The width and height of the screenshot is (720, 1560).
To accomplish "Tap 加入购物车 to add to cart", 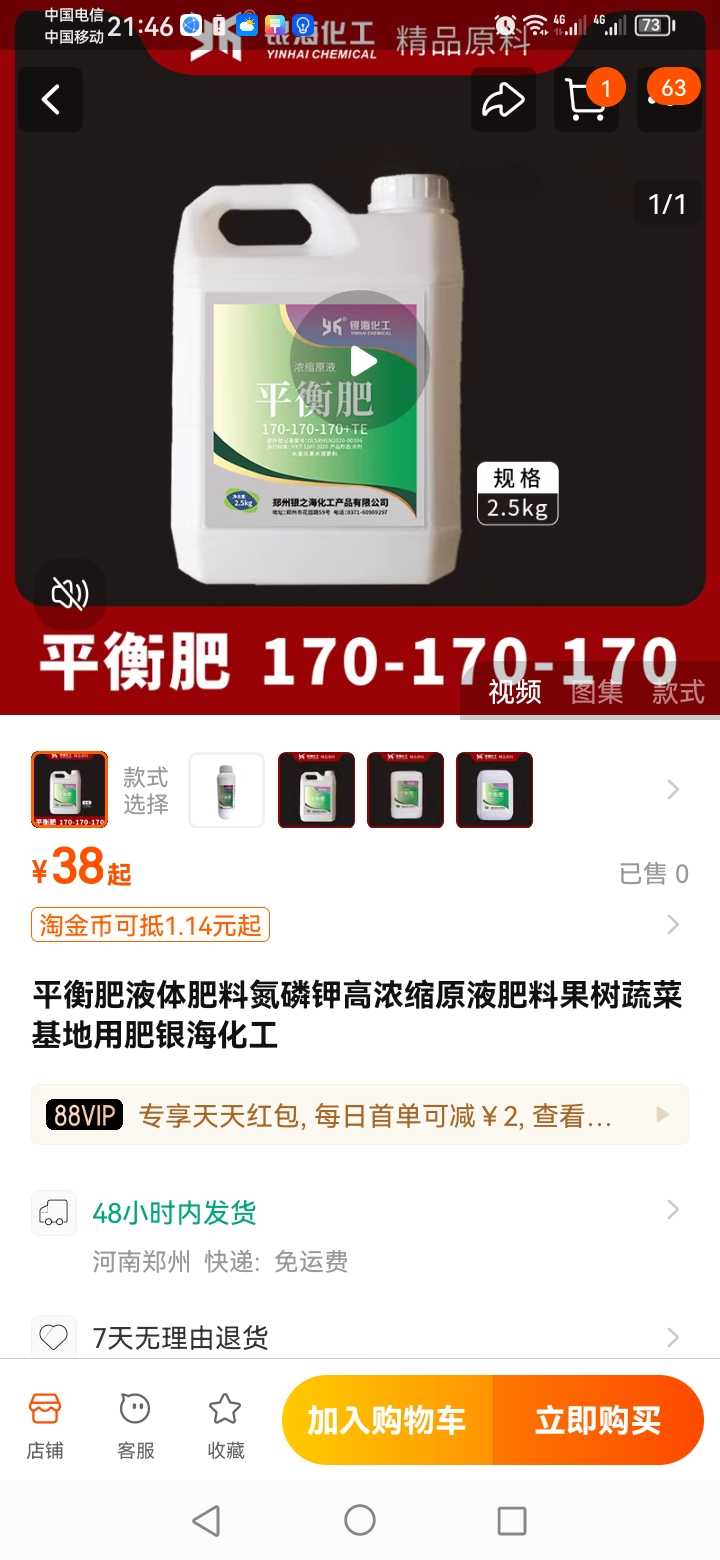I will tap(387, 1420).
